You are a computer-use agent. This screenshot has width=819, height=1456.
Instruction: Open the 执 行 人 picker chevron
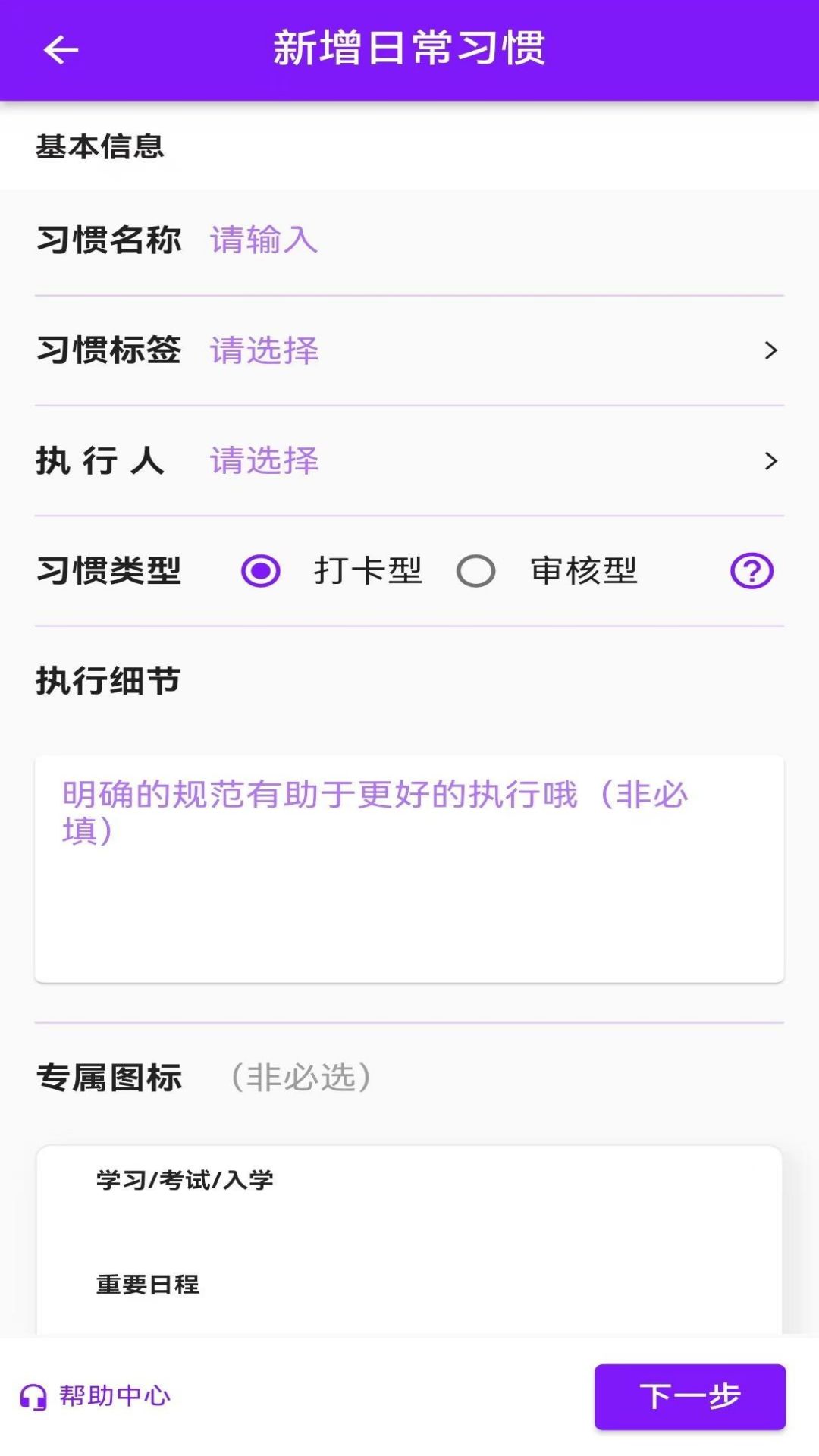[x=772, y=460]
